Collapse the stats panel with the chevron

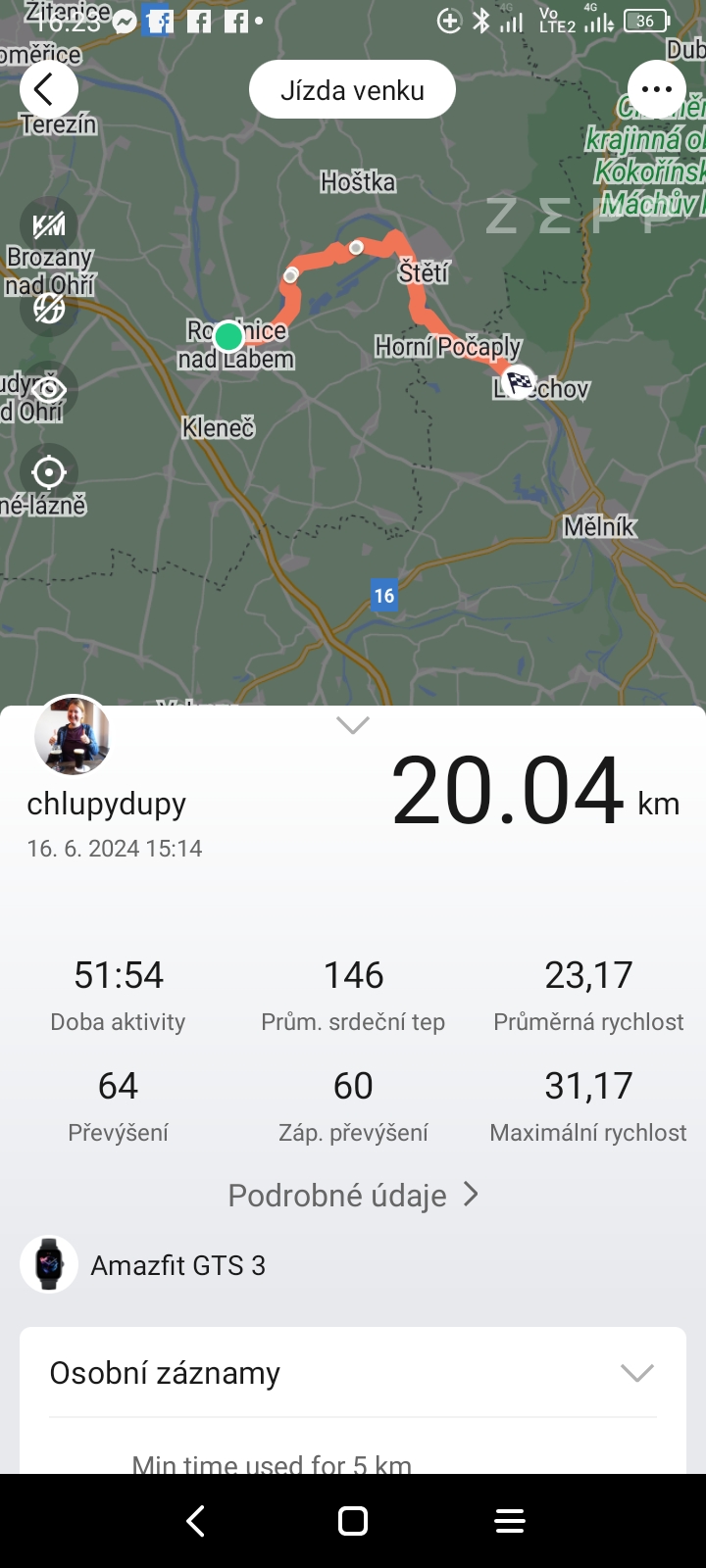[353, 725]
